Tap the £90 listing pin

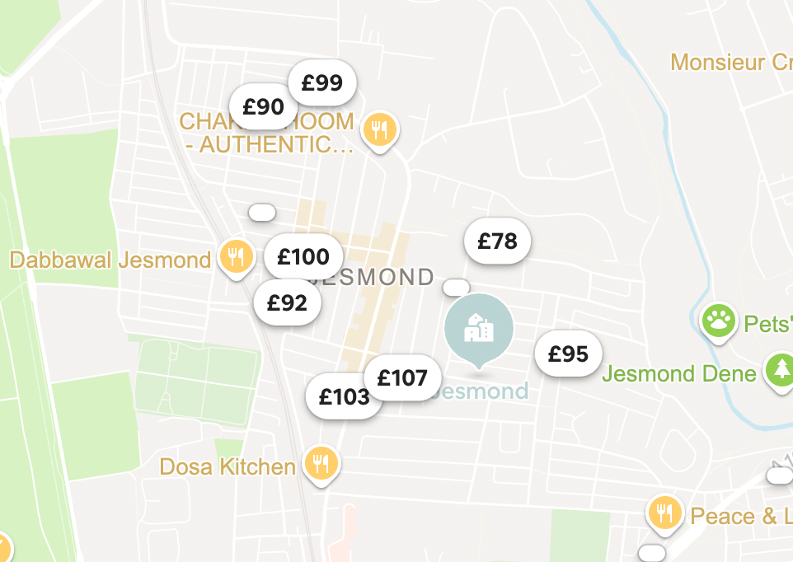[x=263, y=107]
